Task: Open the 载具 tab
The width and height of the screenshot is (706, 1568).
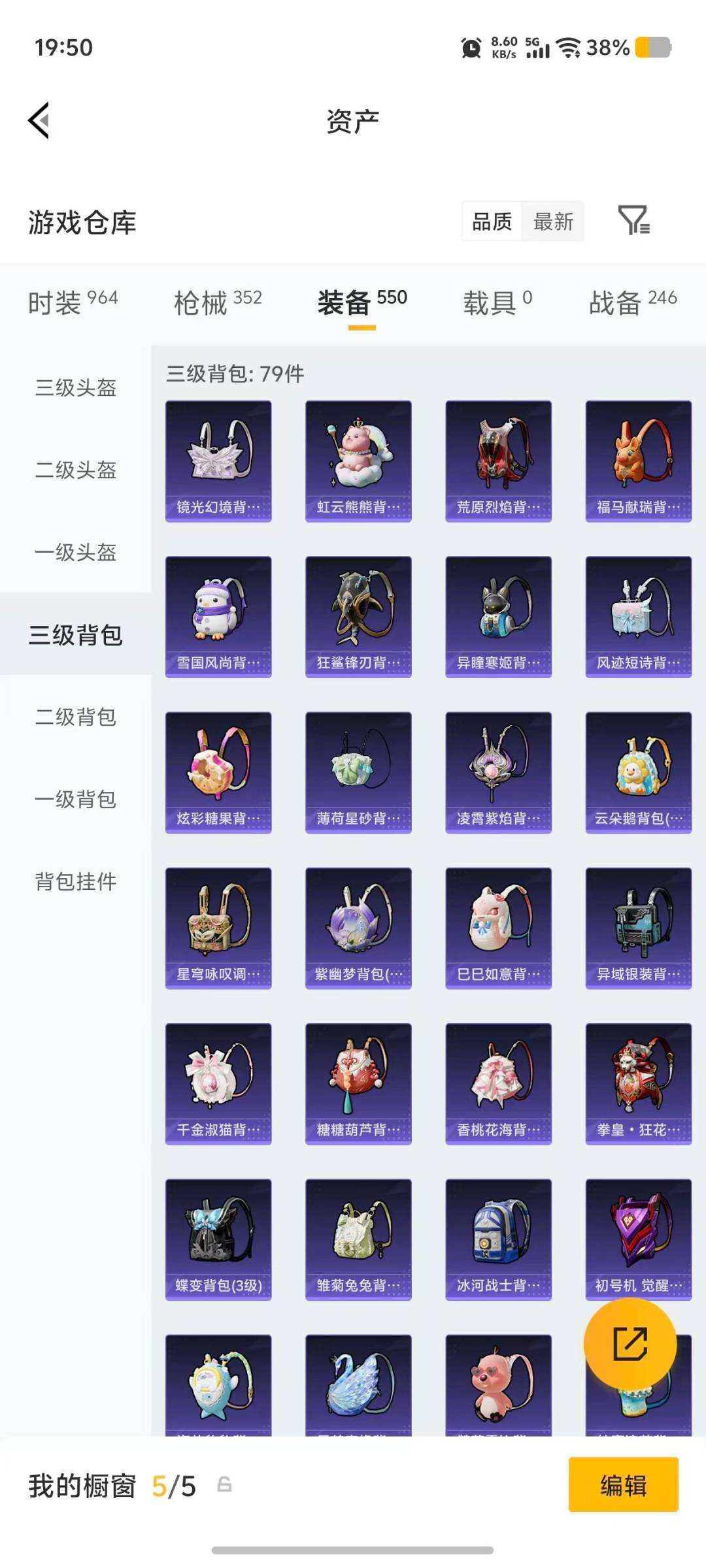Action: click(x=497, y=302)
